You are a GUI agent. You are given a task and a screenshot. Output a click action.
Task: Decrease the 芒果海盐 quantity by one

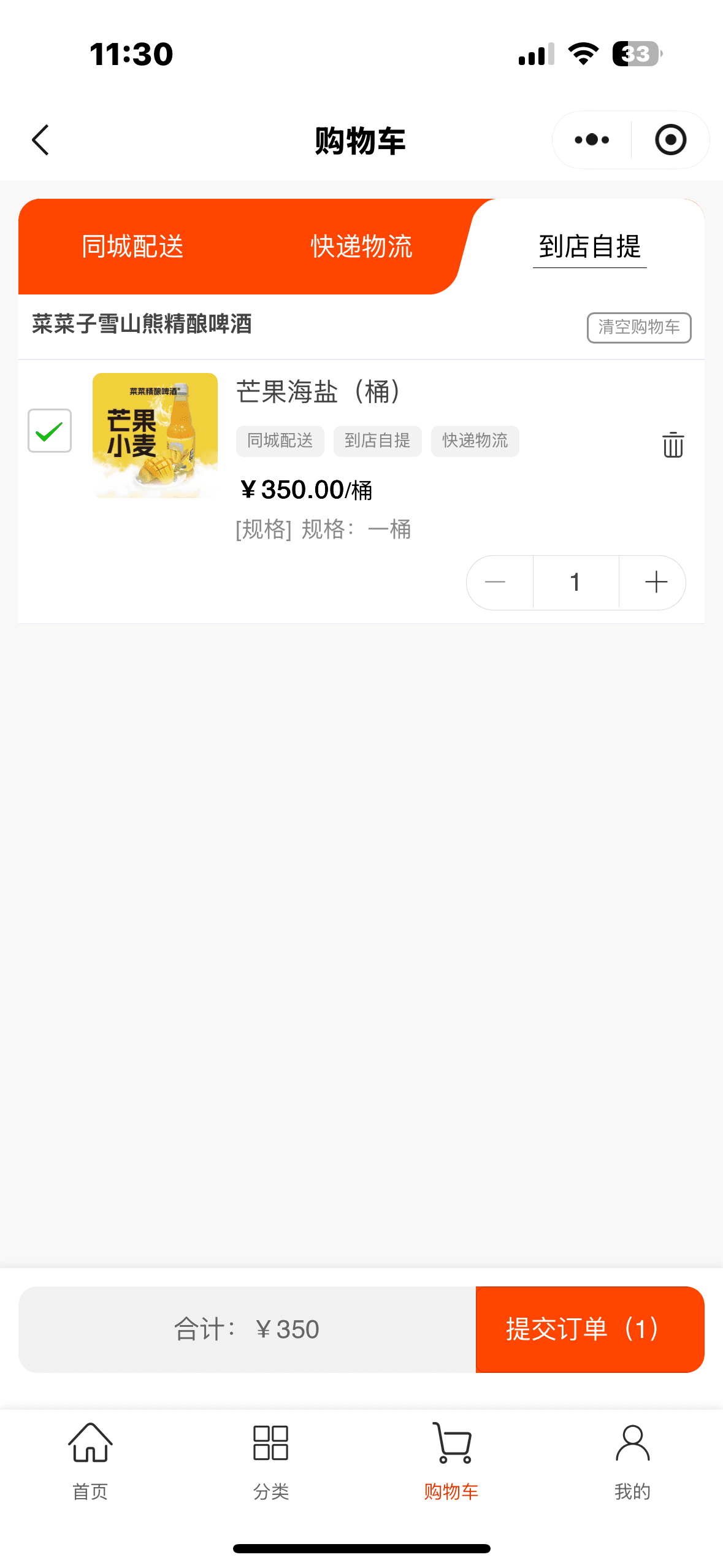point(495,582)
